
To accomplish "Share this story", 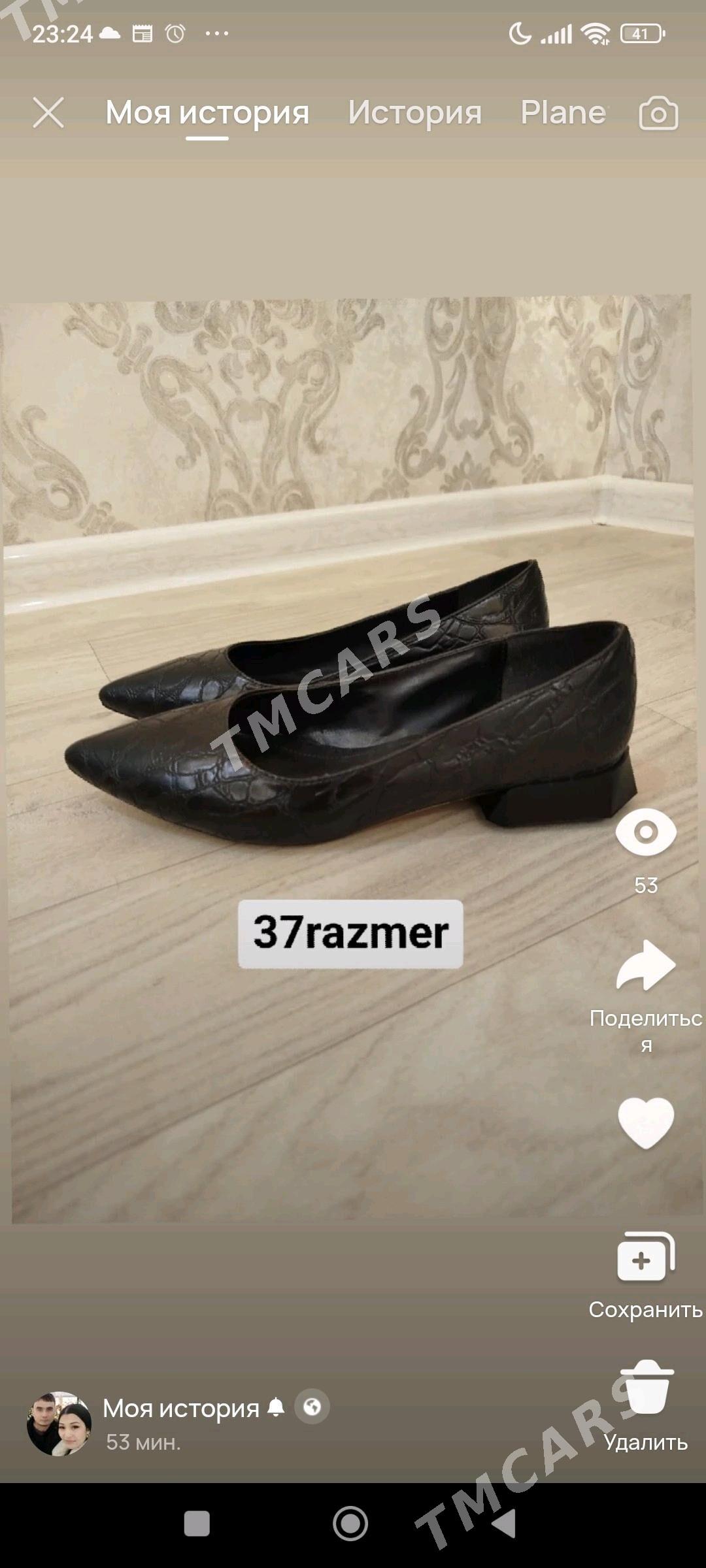I will point(646,967).
